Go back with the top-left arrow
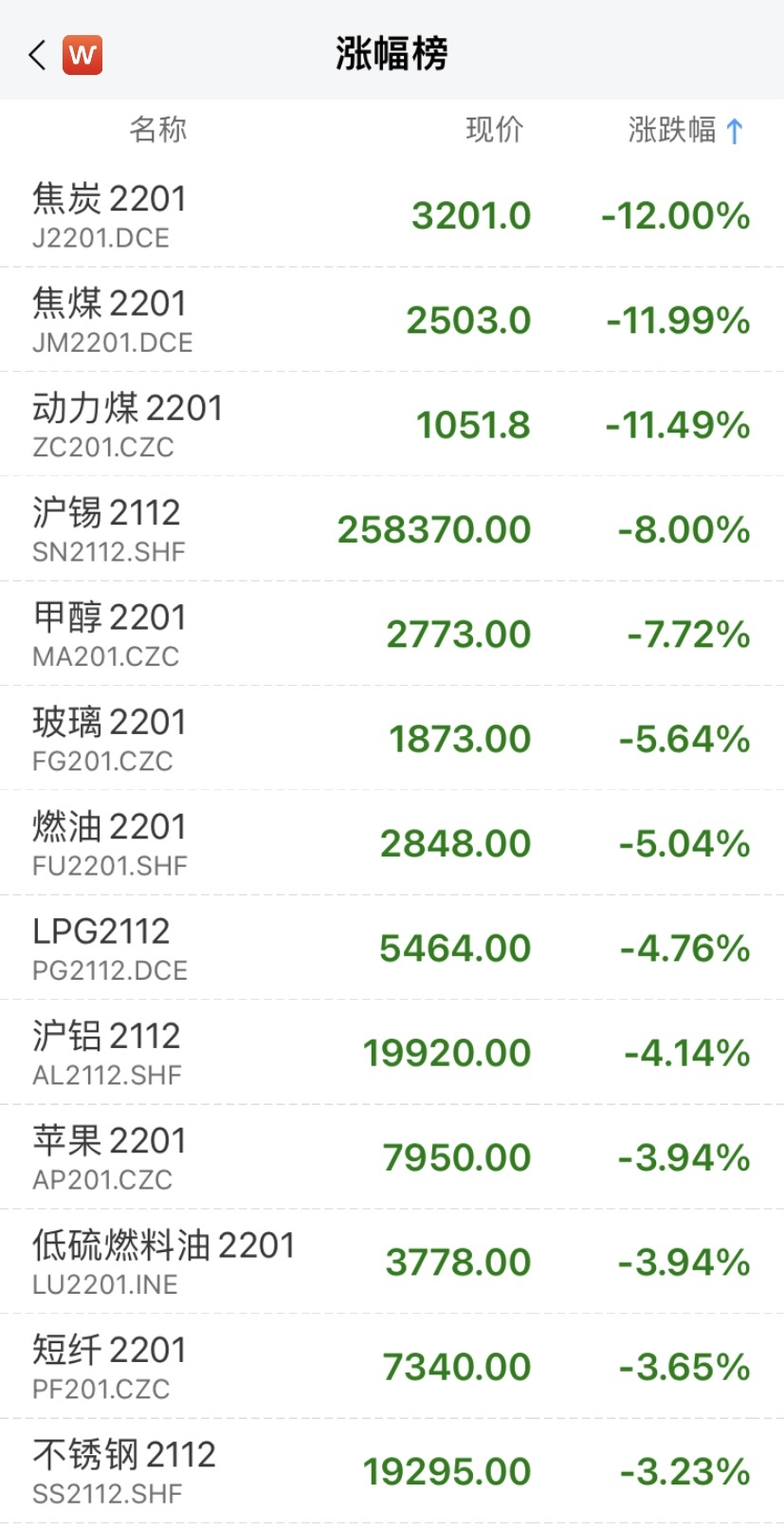 [x=38, y=55]
